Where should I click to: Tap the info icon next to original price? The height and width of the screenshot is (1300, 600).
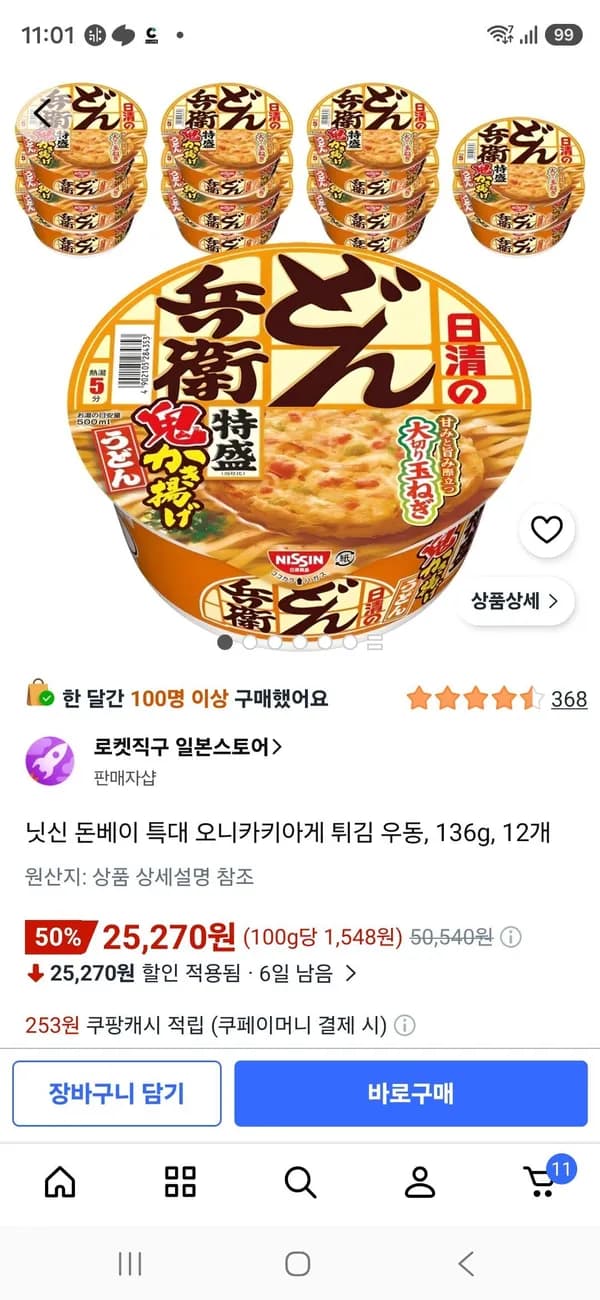(510, 938)
